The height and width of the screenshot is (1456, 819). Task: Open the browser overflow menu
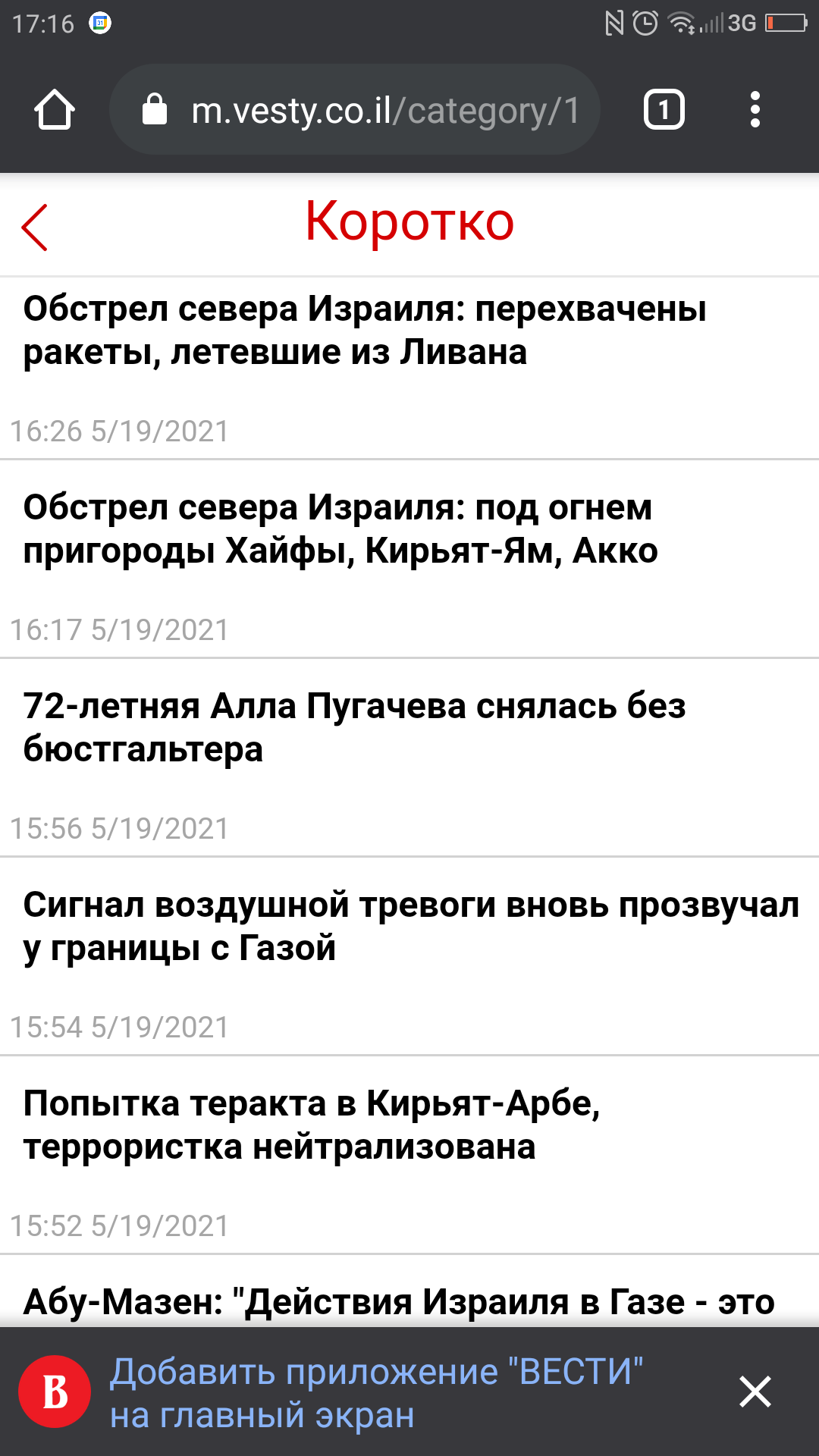coord(755,110)
